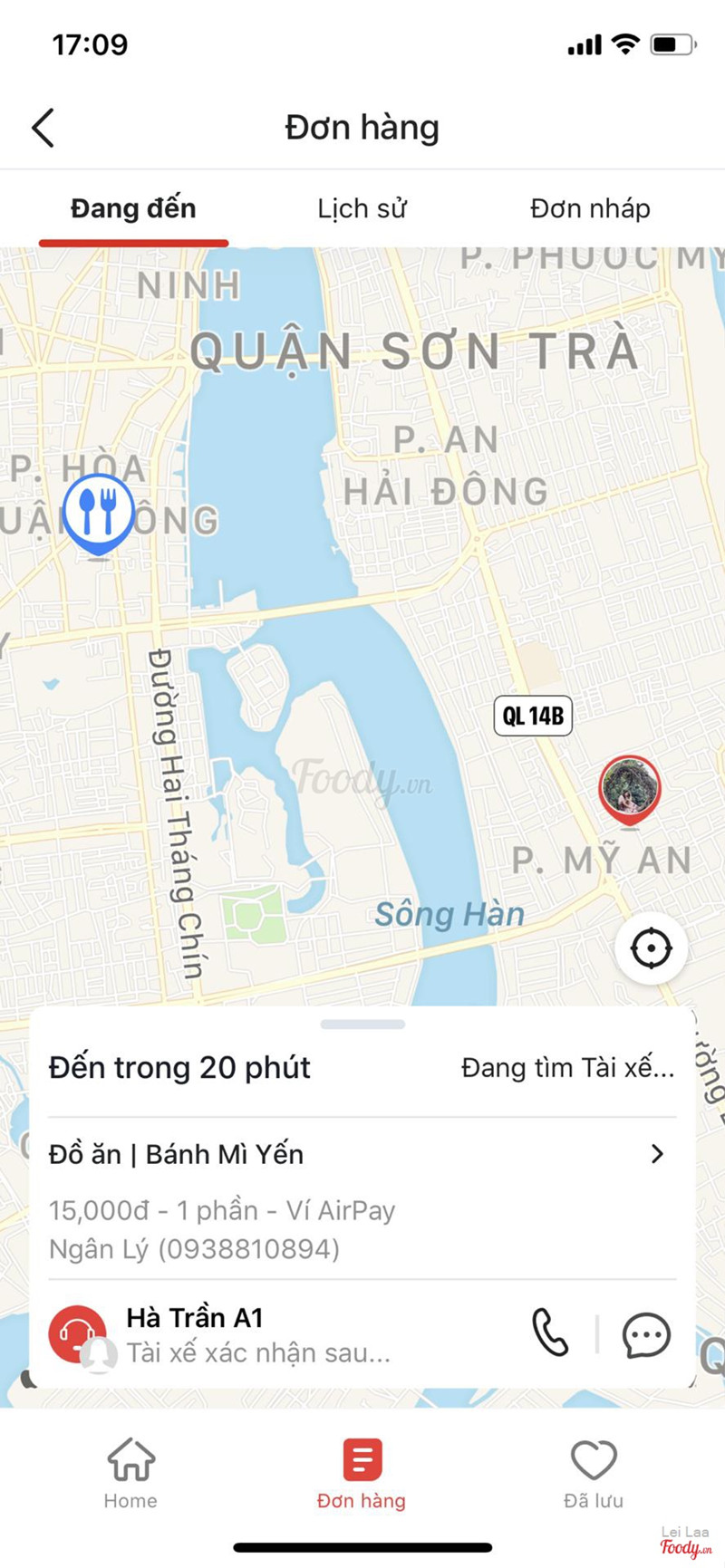
Task: Open the Bánh Mì Yến order details
Action: pyautogui.click(x=362, y=1154)
